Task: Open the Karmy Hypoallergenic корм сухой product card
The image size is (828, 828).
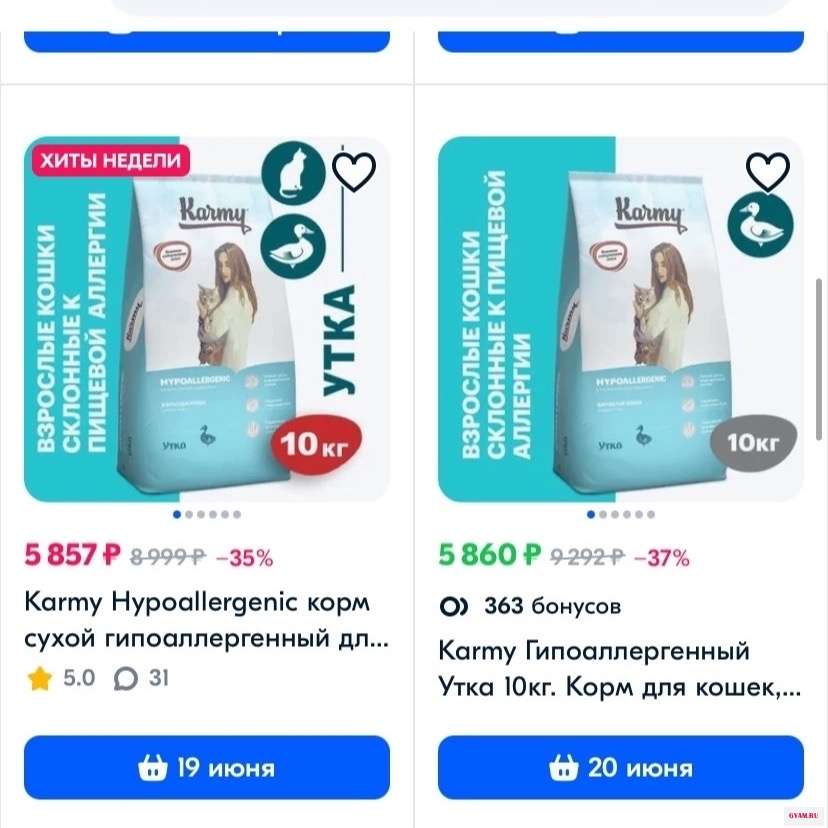Action: click(197, 619)
